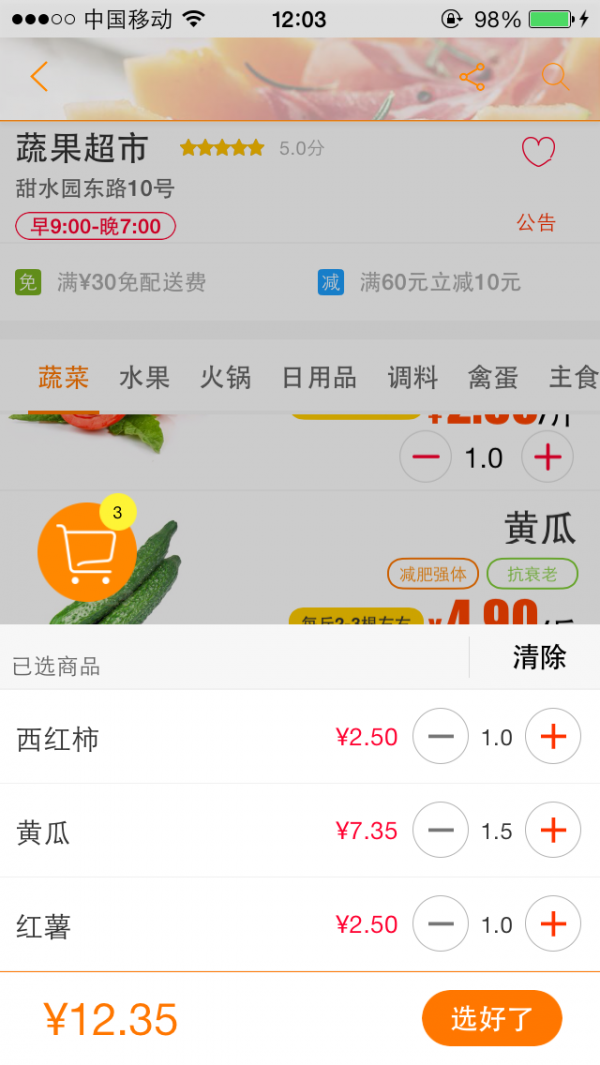Share this store page
The width and height of the screenshot is (600, 1065).
[472, 77]
